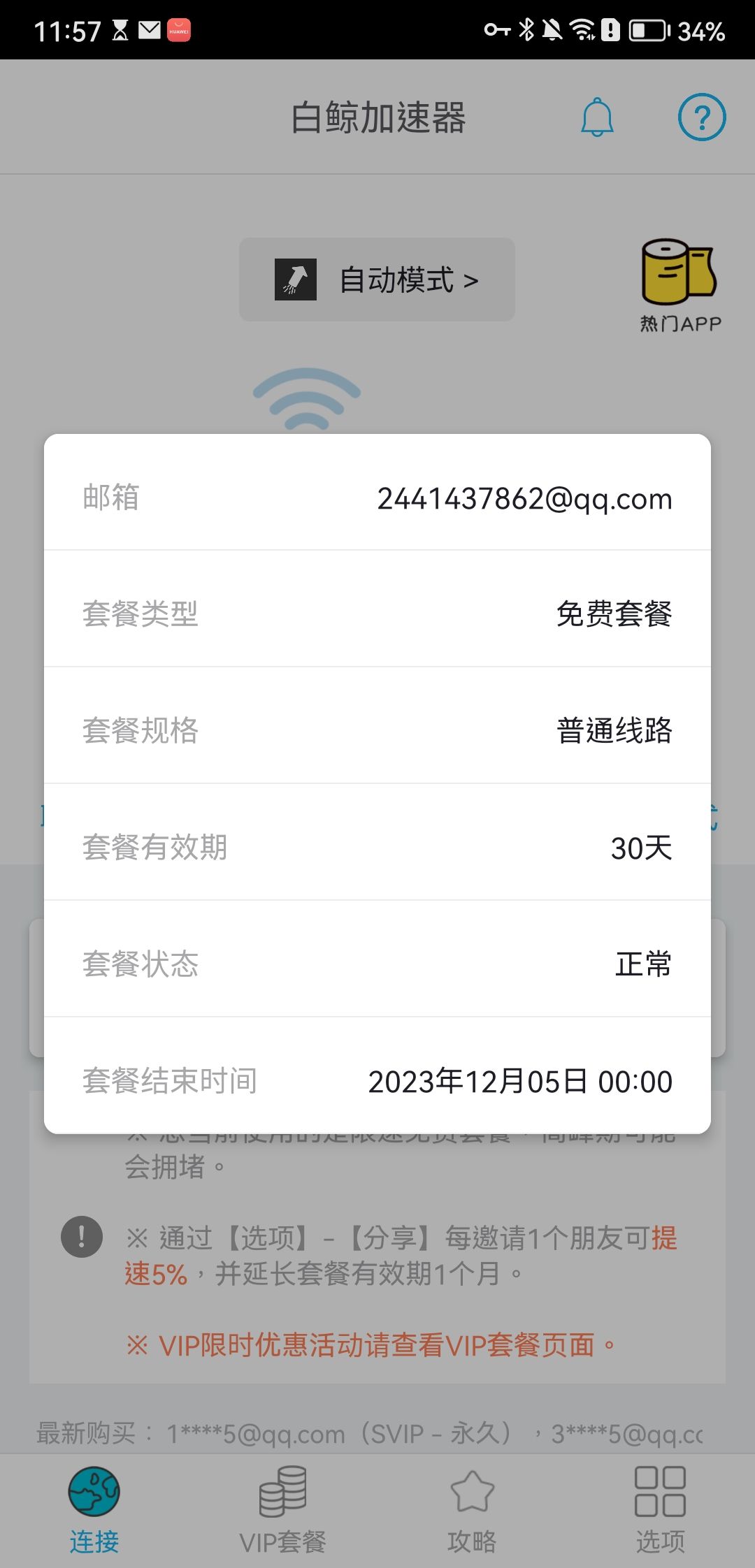Switch to the VIP套餐 tab

pyautogui.click(x=283, y=1509)
